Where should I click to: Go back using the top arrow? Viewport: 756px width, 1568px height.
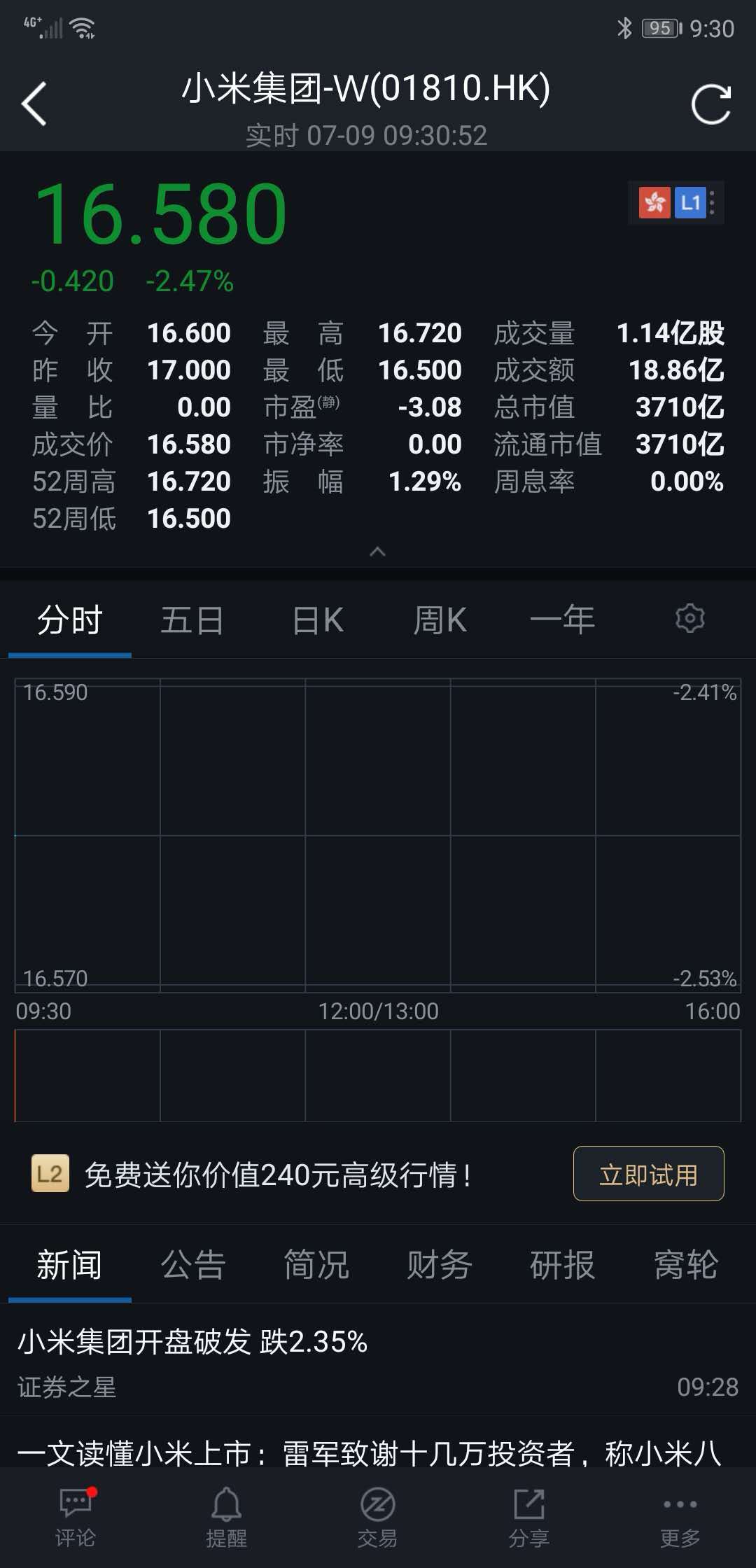(x=34, y=104)
